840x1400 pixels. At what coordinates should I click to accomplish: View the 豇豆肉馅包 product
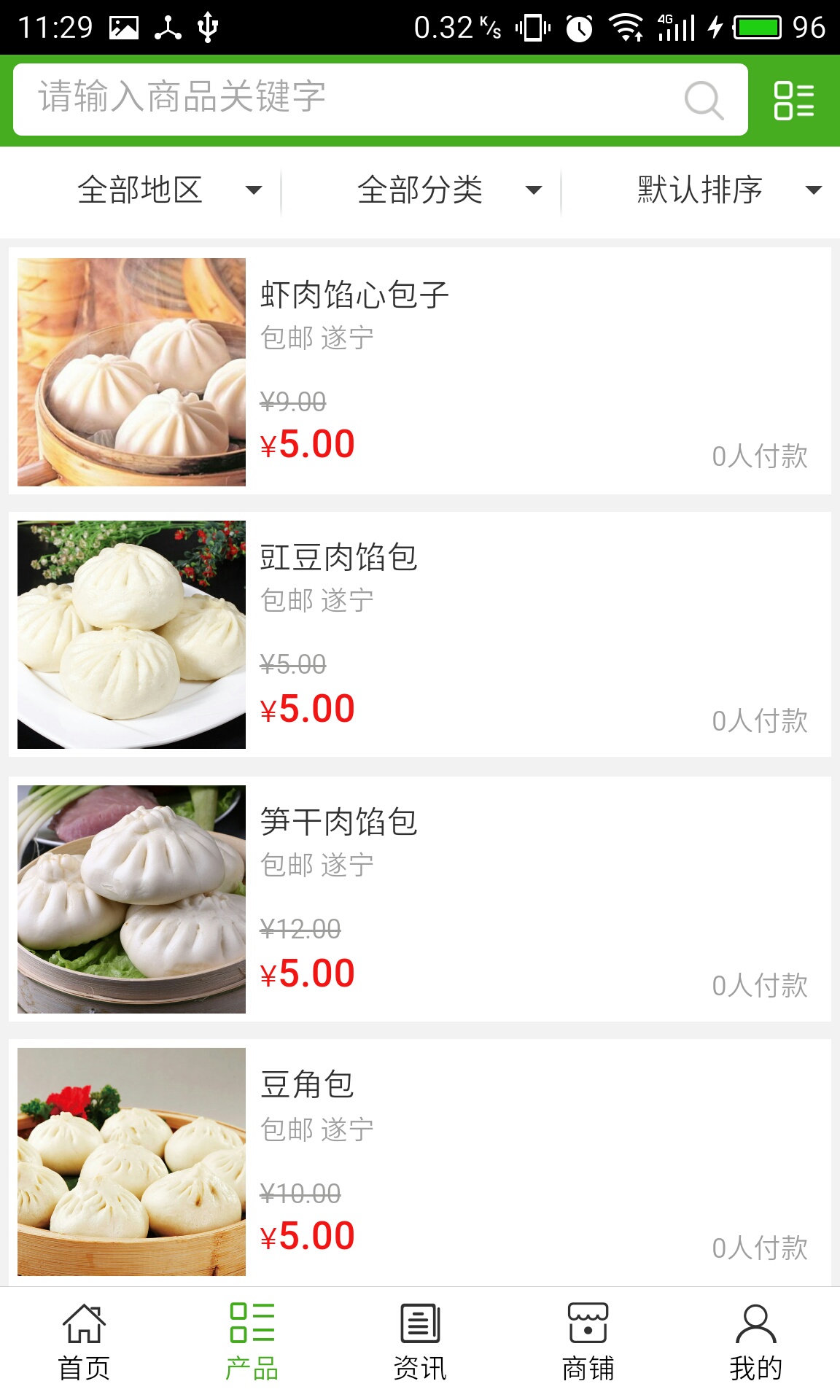coord(420,634)
